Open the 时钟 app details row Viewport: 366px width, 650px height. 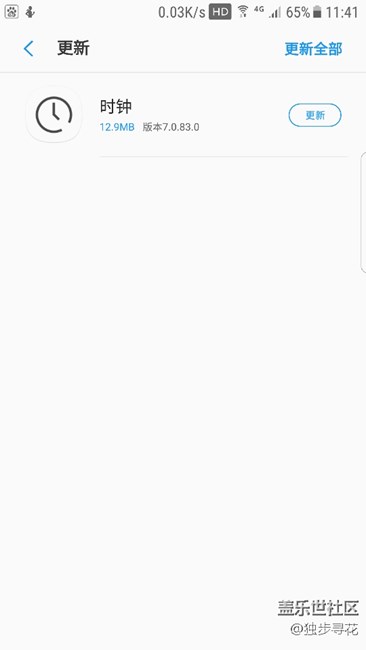coord(183,115)
